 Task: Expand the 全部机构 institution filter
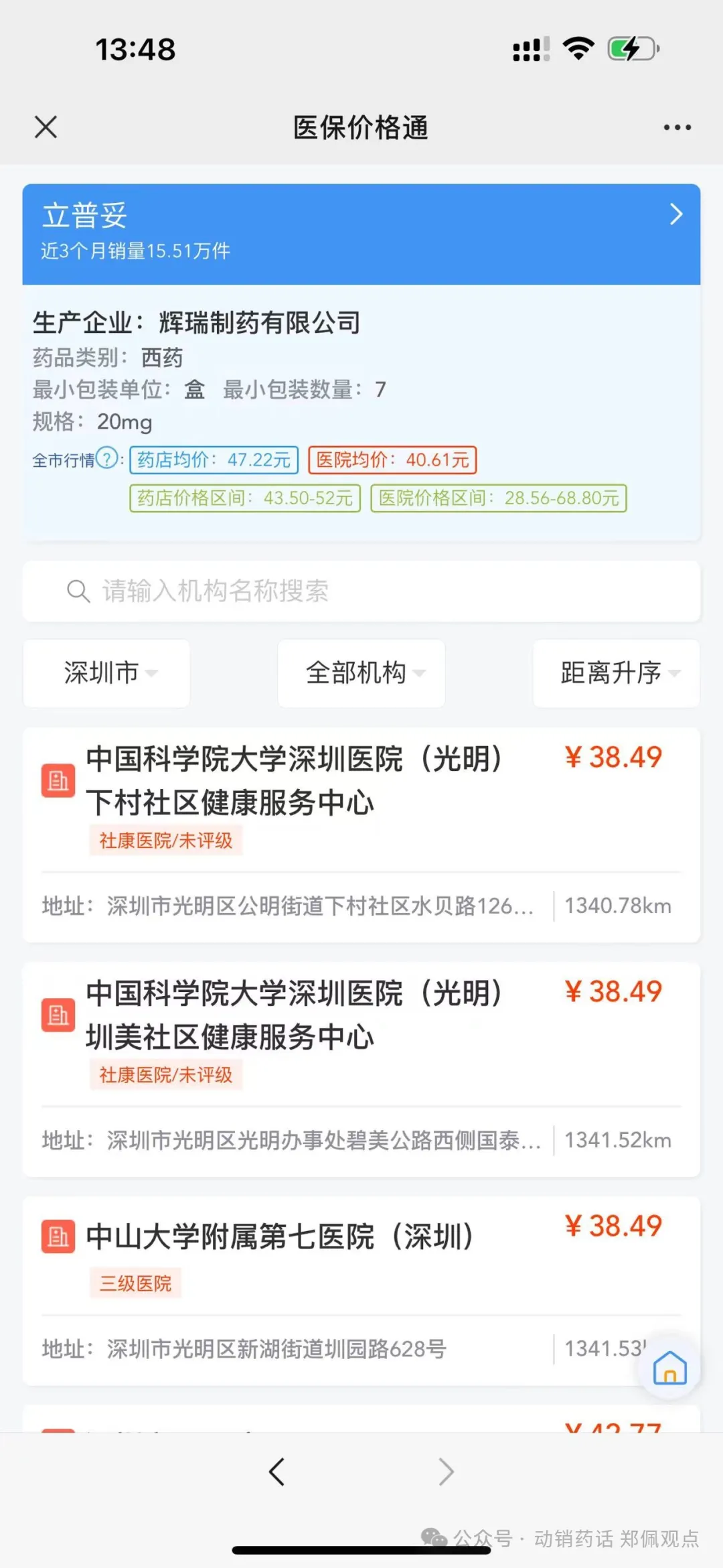pos(361,672)
